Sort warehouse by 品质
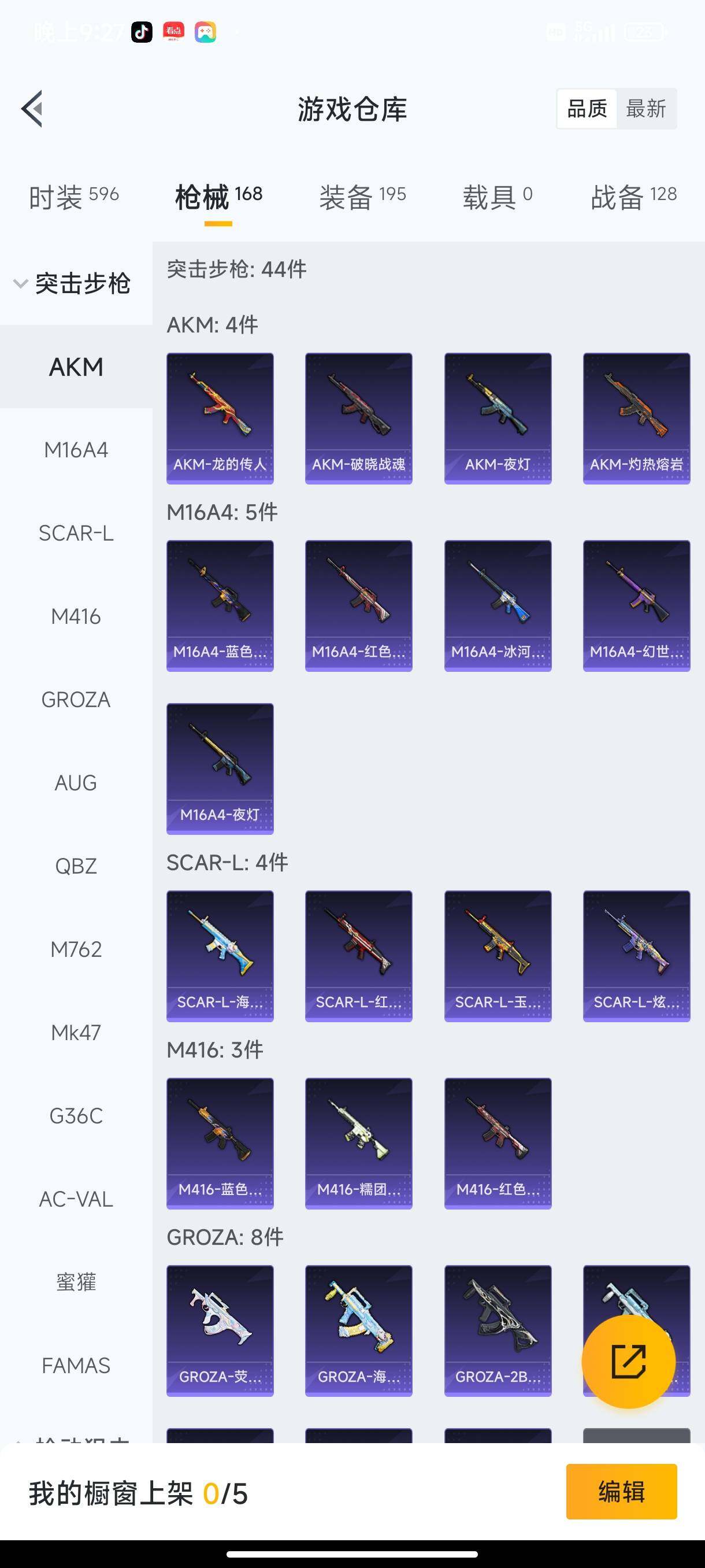The width and height of the screenshot is (705, 1568). point(587,109)
